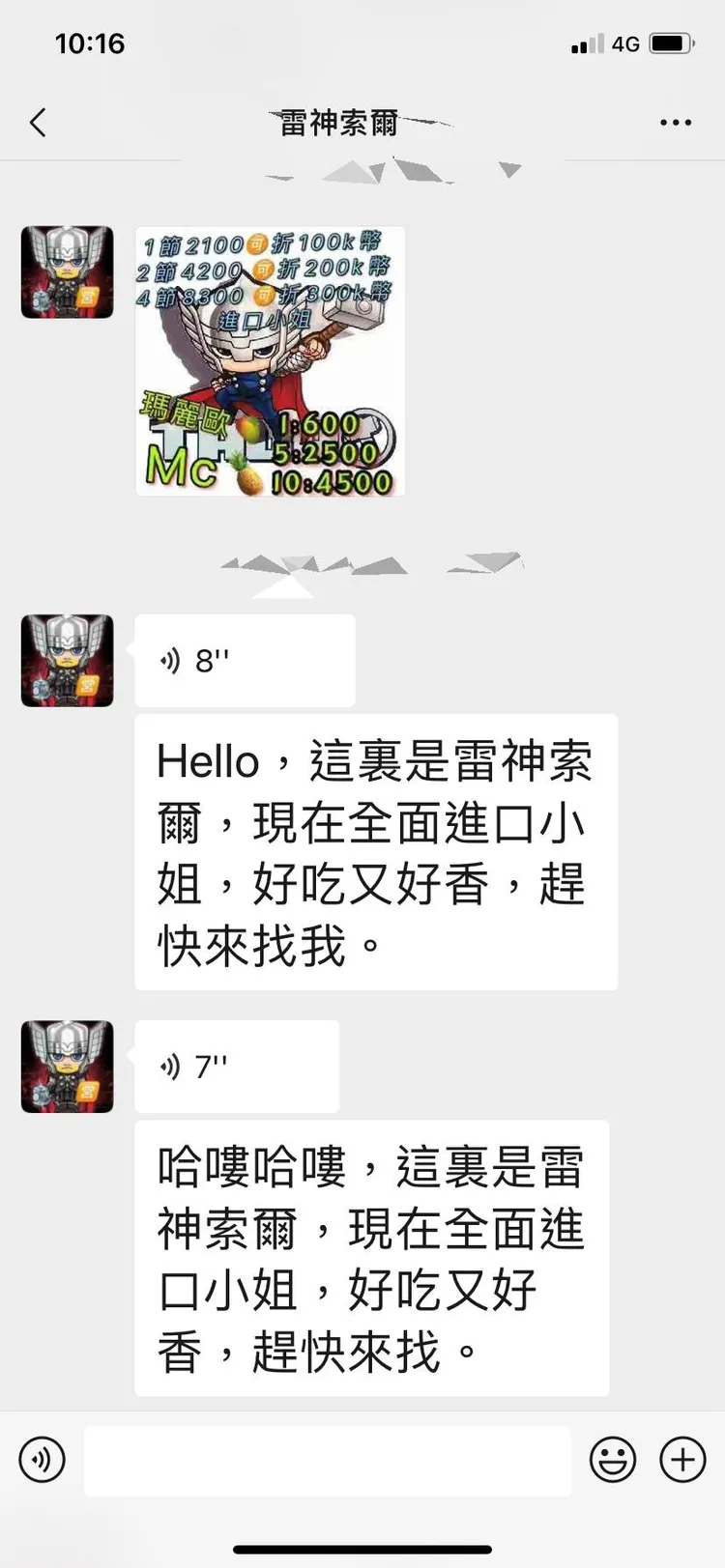Play the 8-second voice message
The height and width of the screenshot is (1568, 725).
[x=245, y=661]
